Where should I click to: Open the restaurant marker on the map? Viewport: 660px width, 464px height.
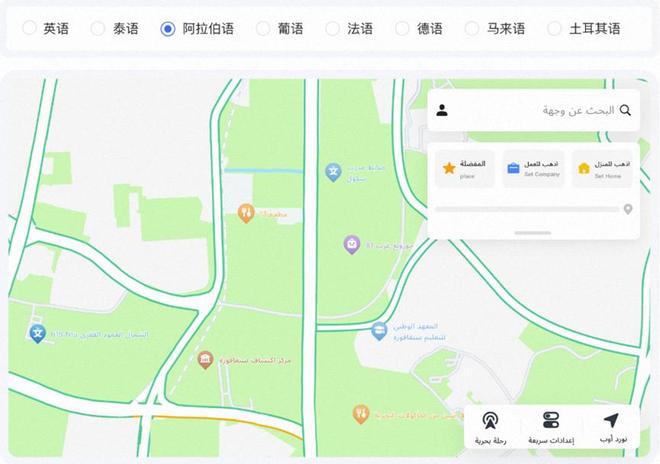(246, 212)
